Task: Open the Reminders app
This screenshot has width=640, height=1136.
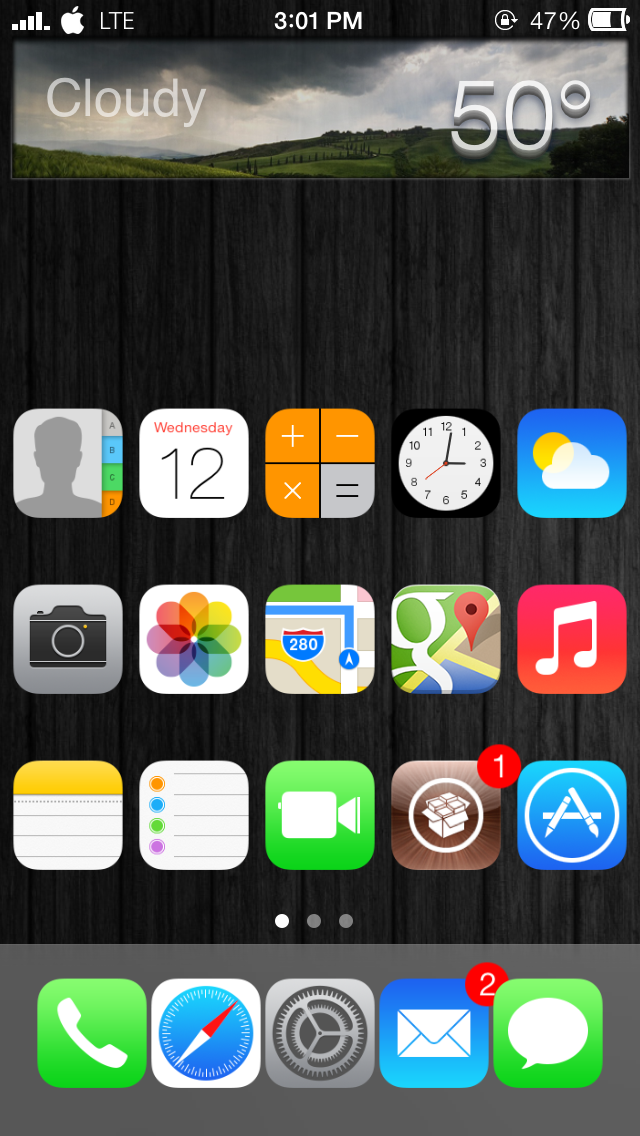Action: pyautogui.click(x=194, y=815)
